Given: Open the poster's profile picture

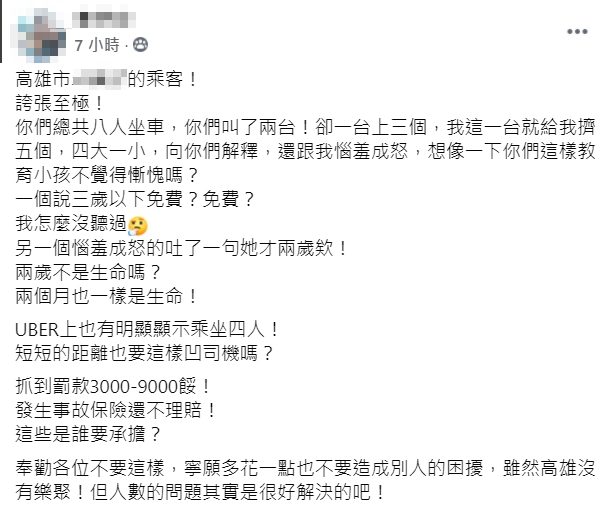Looking at the screenshot, I should [39, 32].
